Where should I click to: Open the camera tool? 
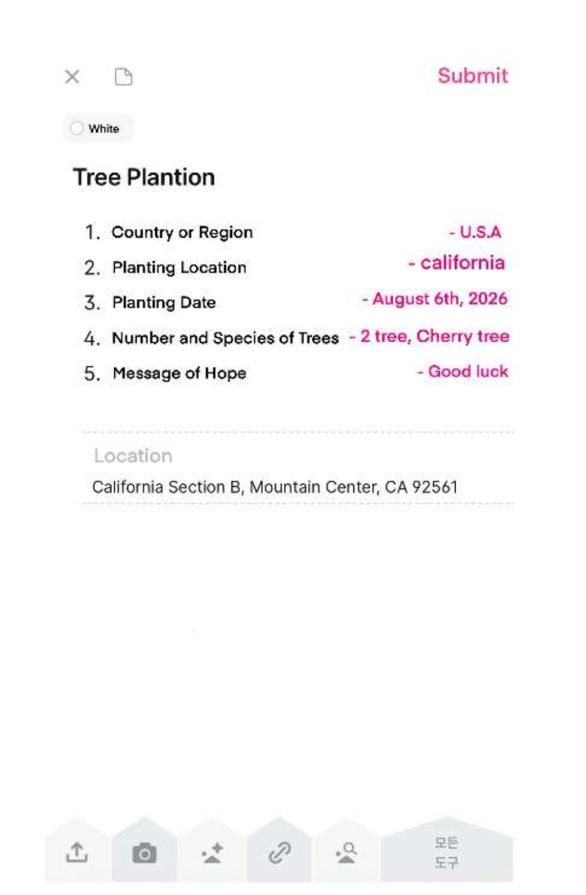(144, 853)
